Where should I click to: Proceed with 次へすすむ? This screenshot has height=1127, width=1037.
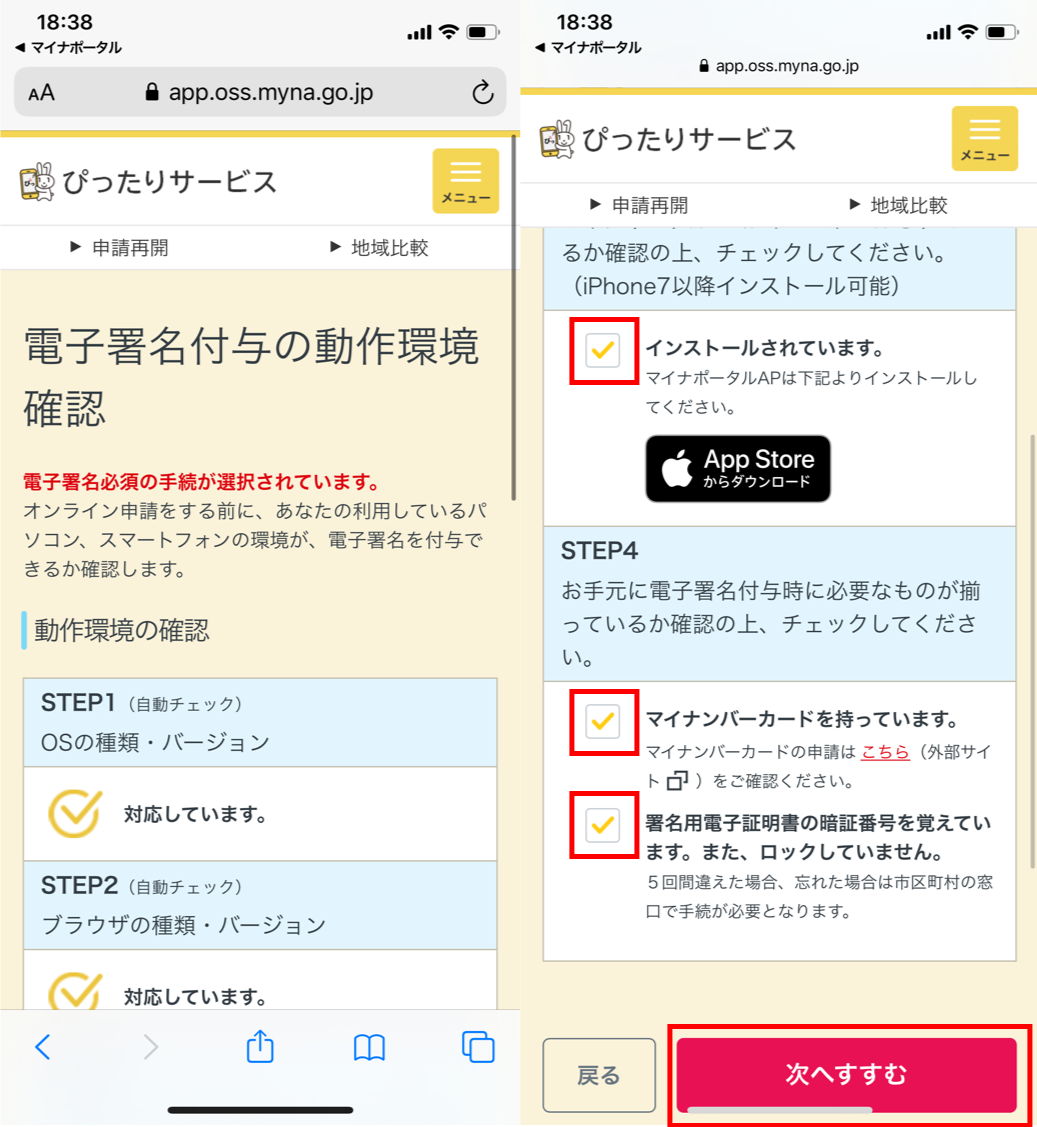click(x=846, y=1075)
